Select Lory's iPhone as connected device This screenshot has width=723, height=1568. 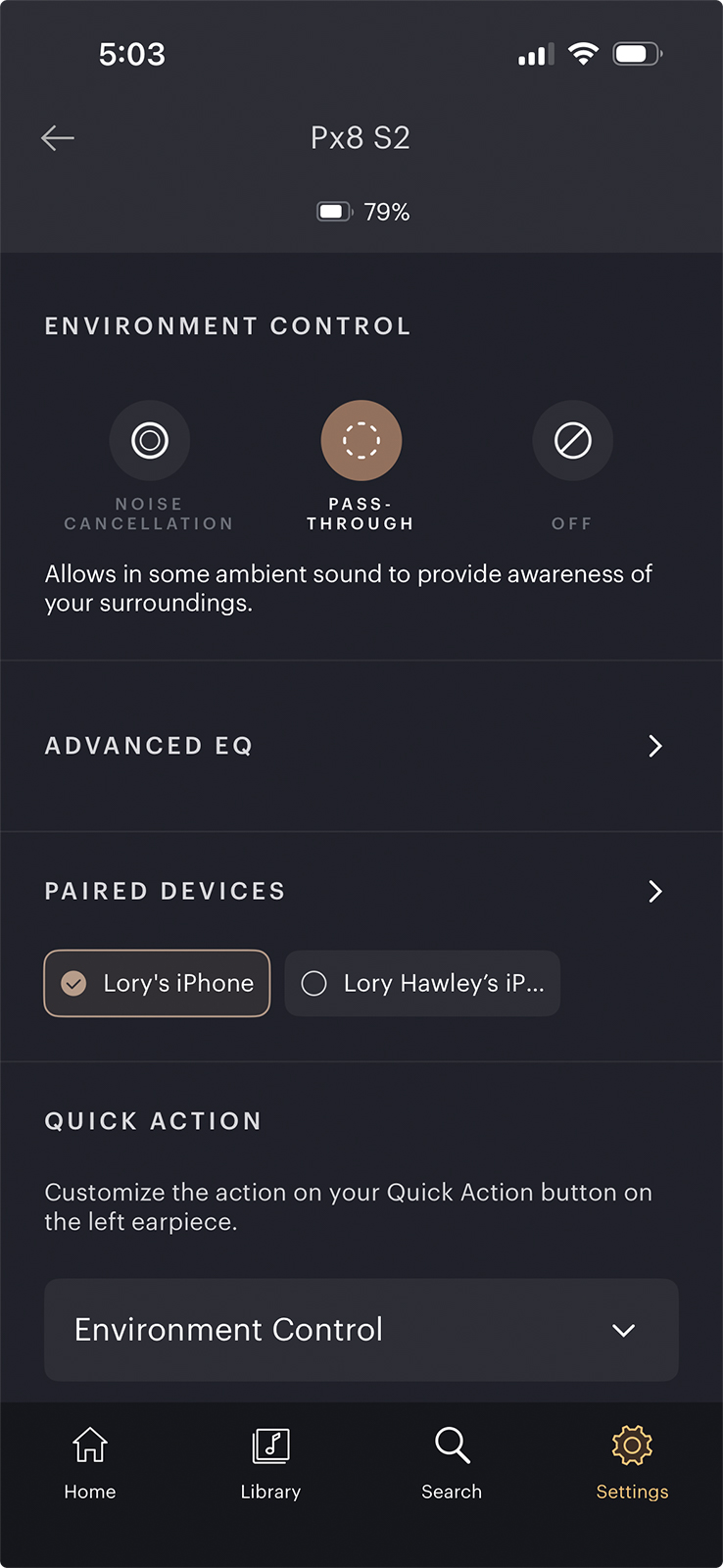coord(156,983)
